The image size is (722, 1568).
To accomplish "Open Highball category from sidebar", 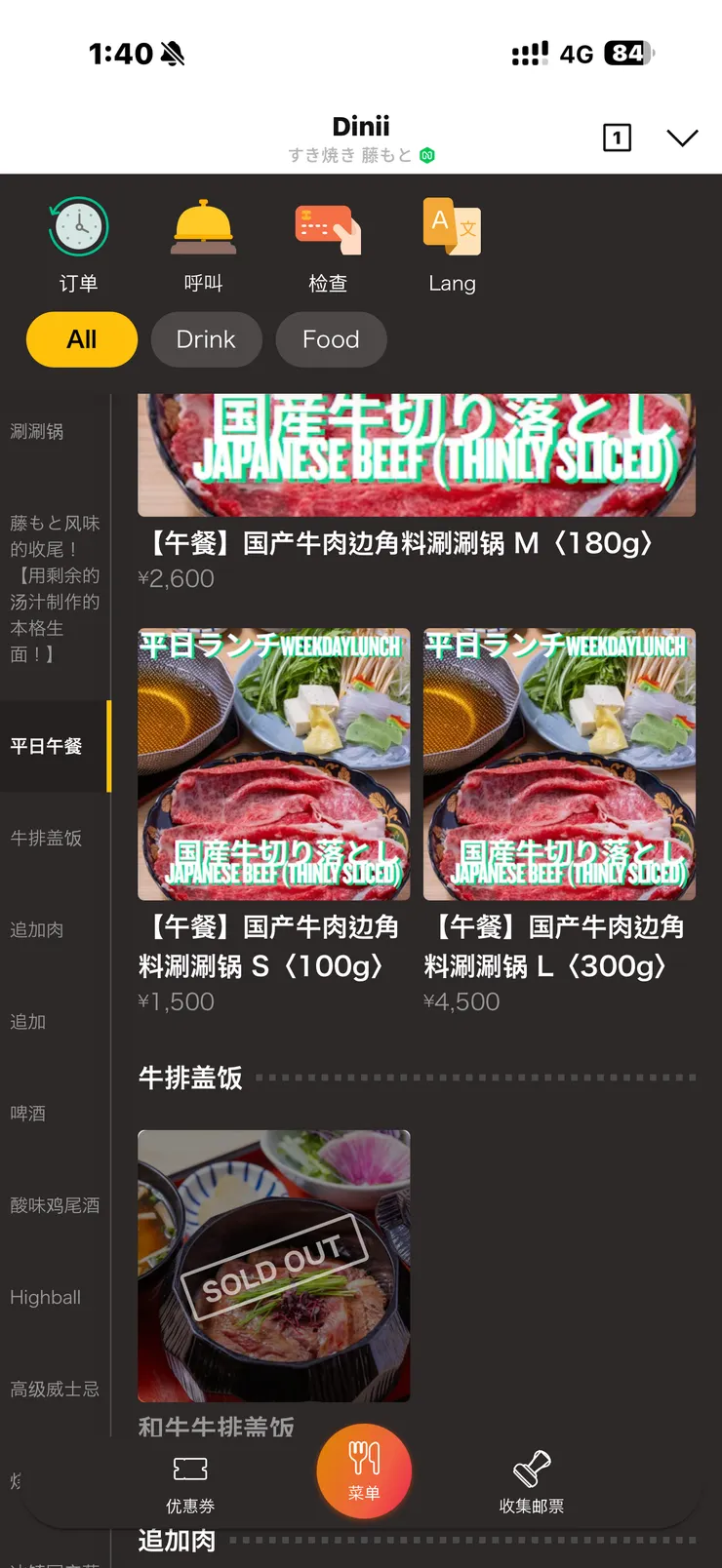I will click(45, 1297).
